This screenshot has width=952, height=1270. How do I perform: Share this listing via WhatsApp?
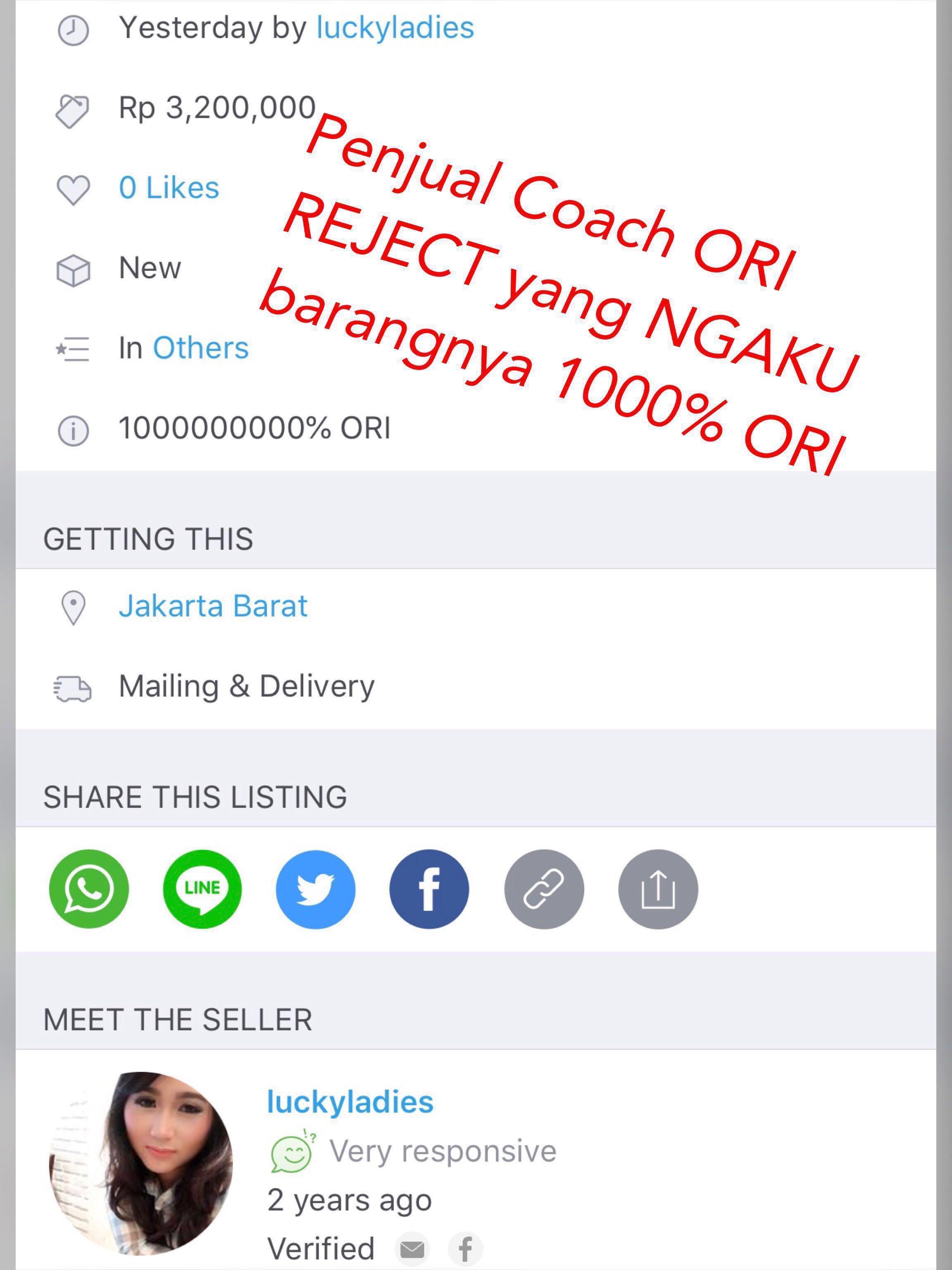click(x=89, y=889)
